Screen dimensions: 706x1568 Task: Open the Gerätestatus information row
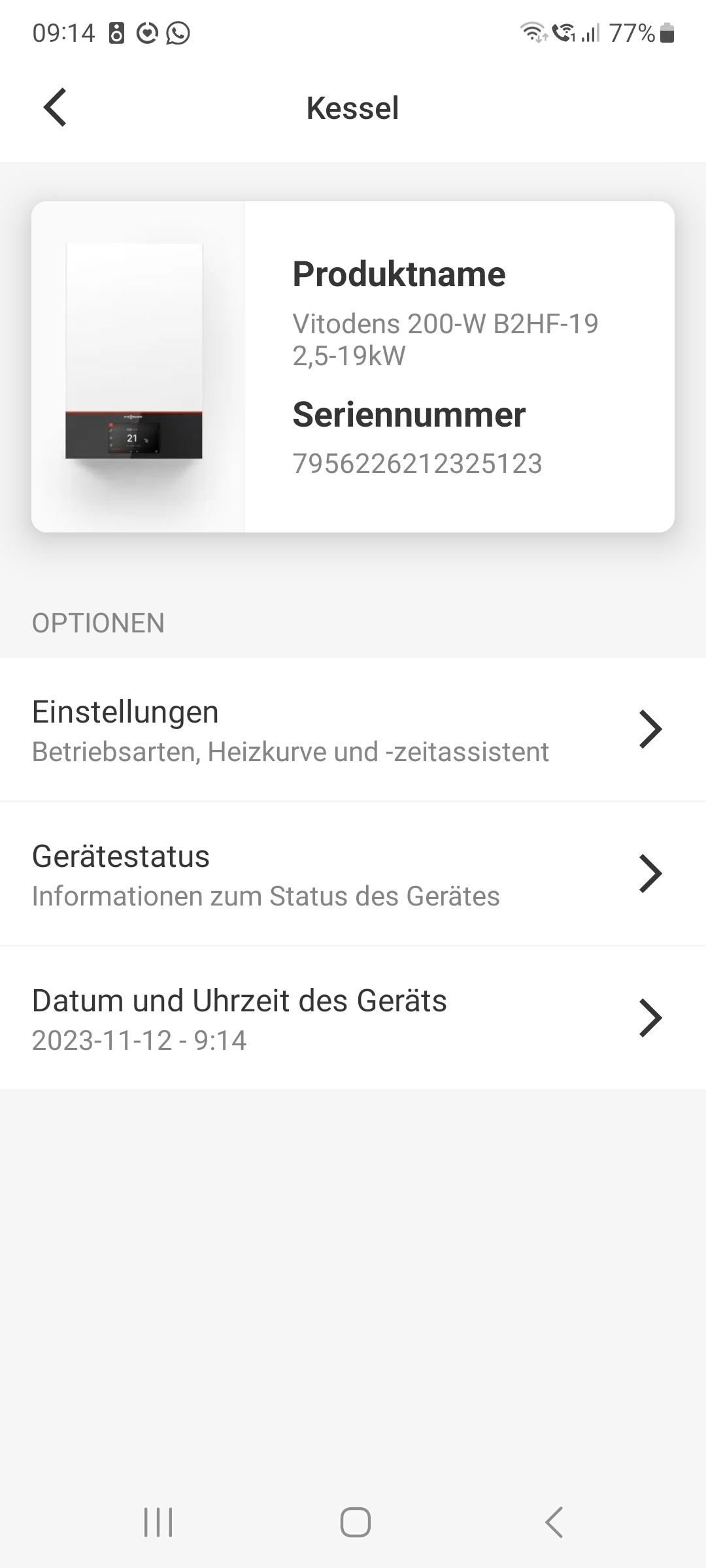[353, 874]
